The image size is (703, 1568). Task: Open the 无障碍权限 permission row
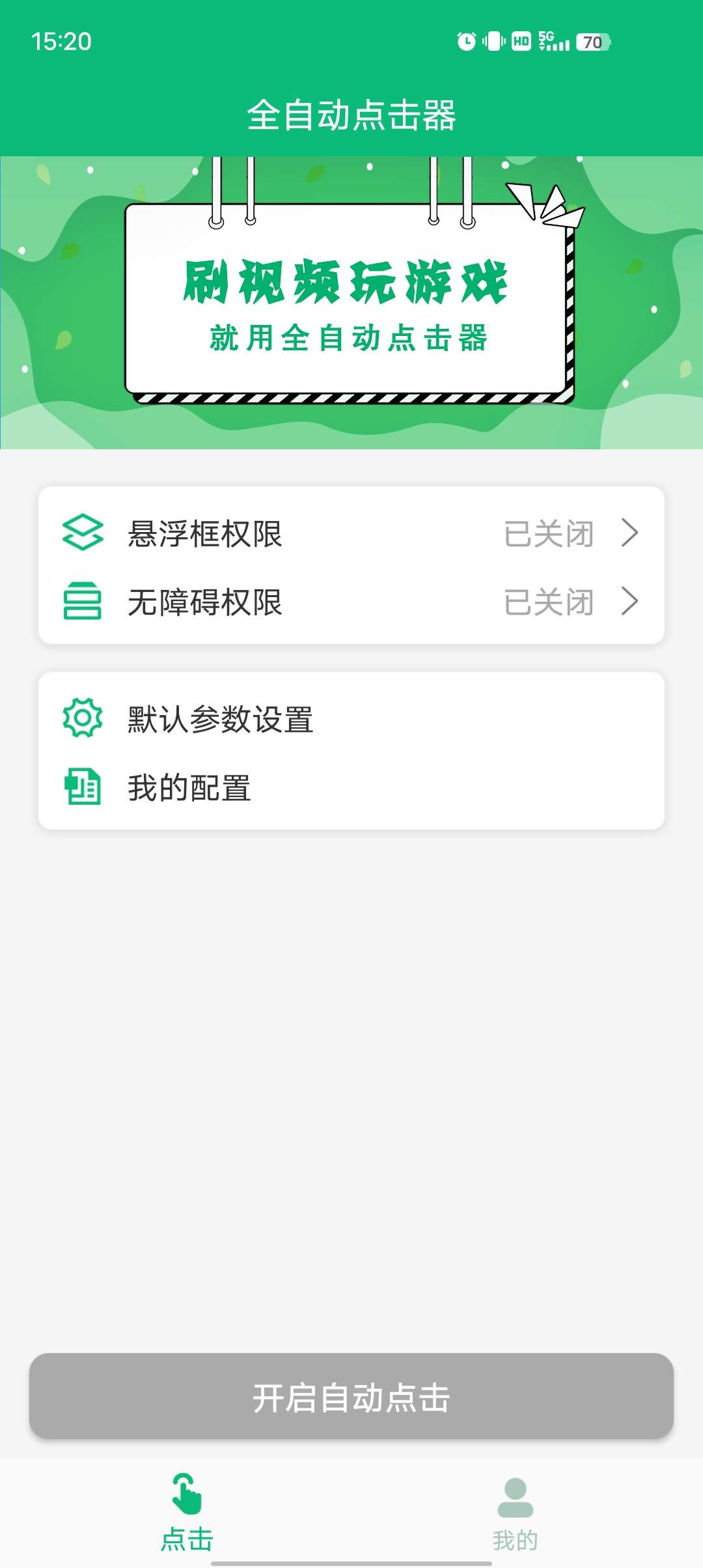point(351,602)
